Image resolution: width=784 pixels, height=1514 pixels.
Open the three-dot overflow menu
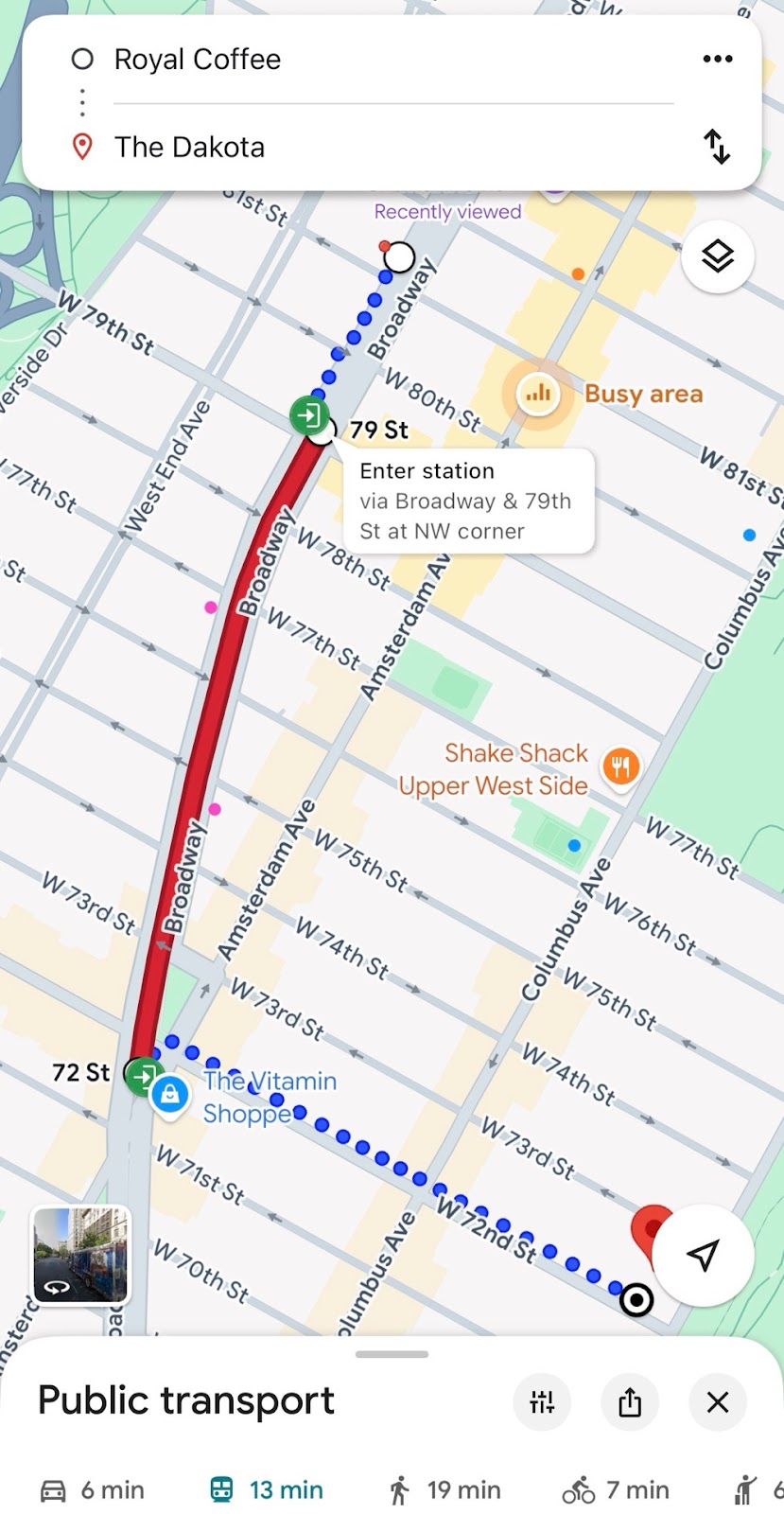coord(717,60)
